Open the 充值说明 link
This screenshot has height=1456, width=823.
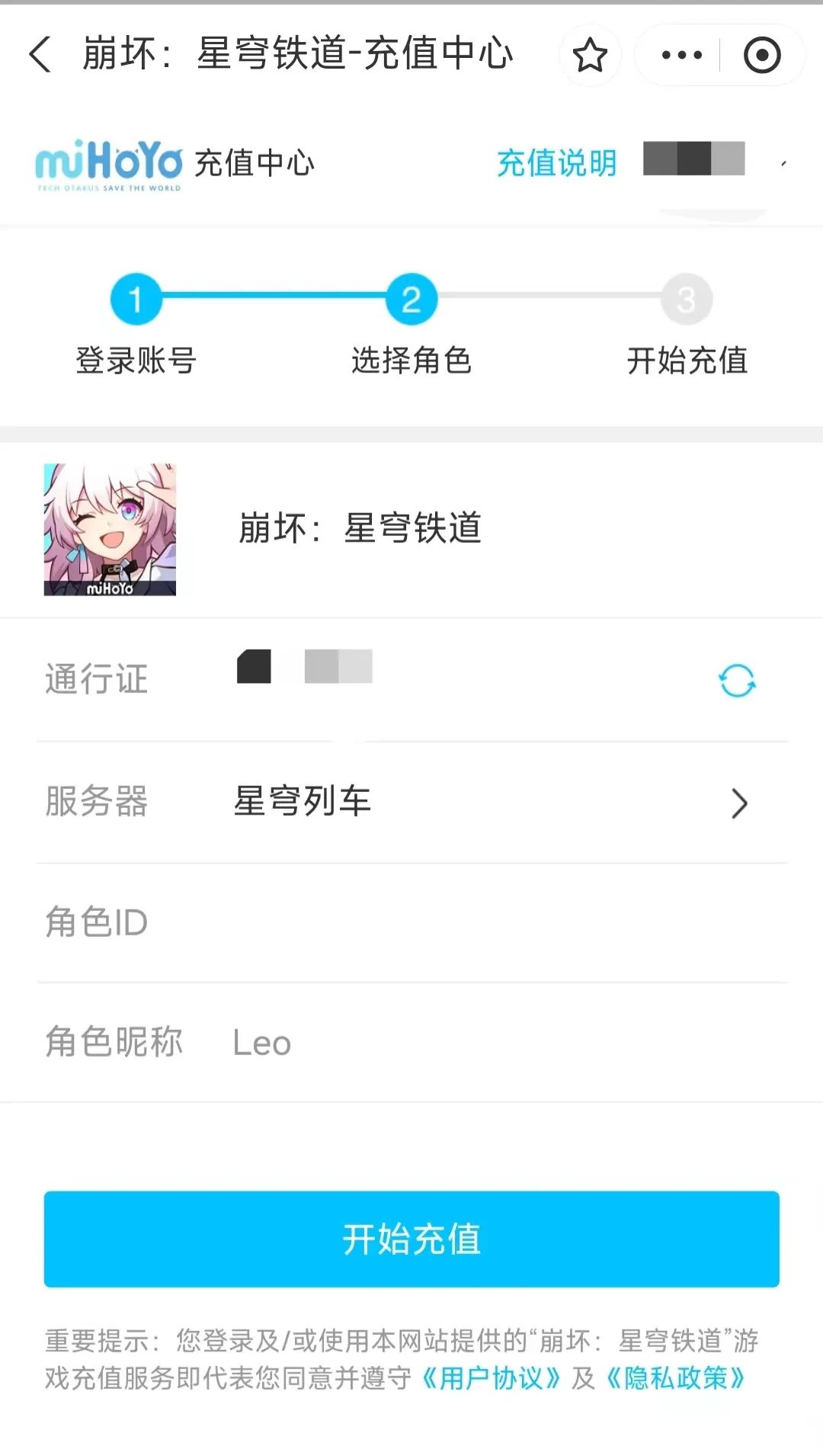click(556, 162)
